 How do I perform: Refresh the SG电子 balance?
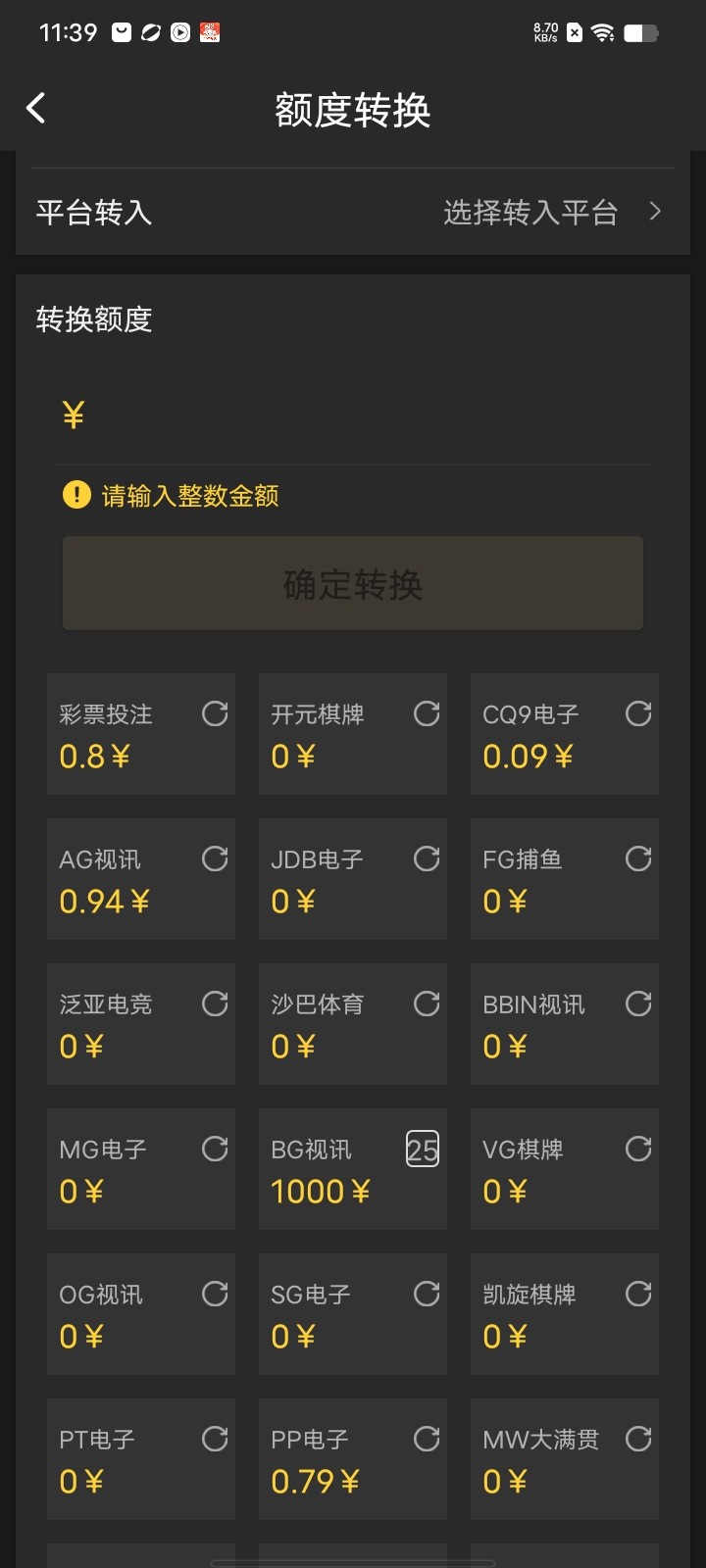(x=427, y=1294)
